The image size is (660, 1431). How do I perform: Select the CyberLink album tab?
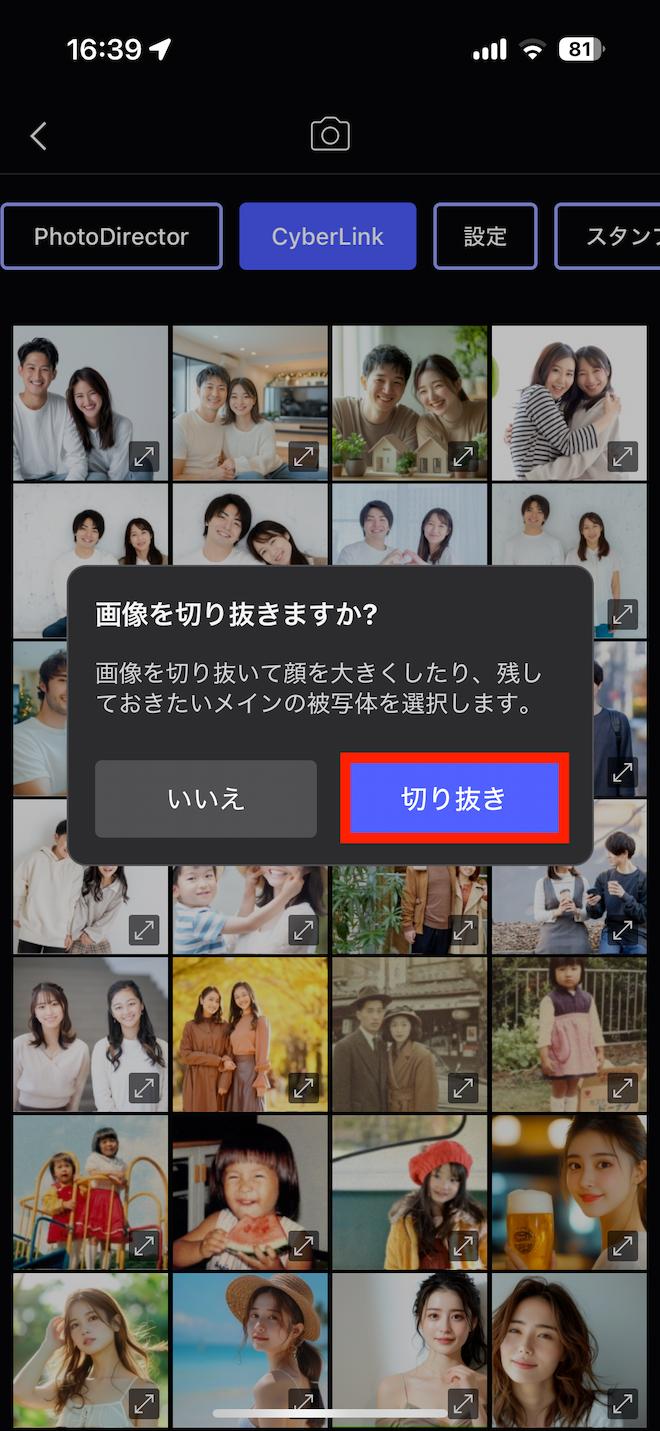coord(327,237)
